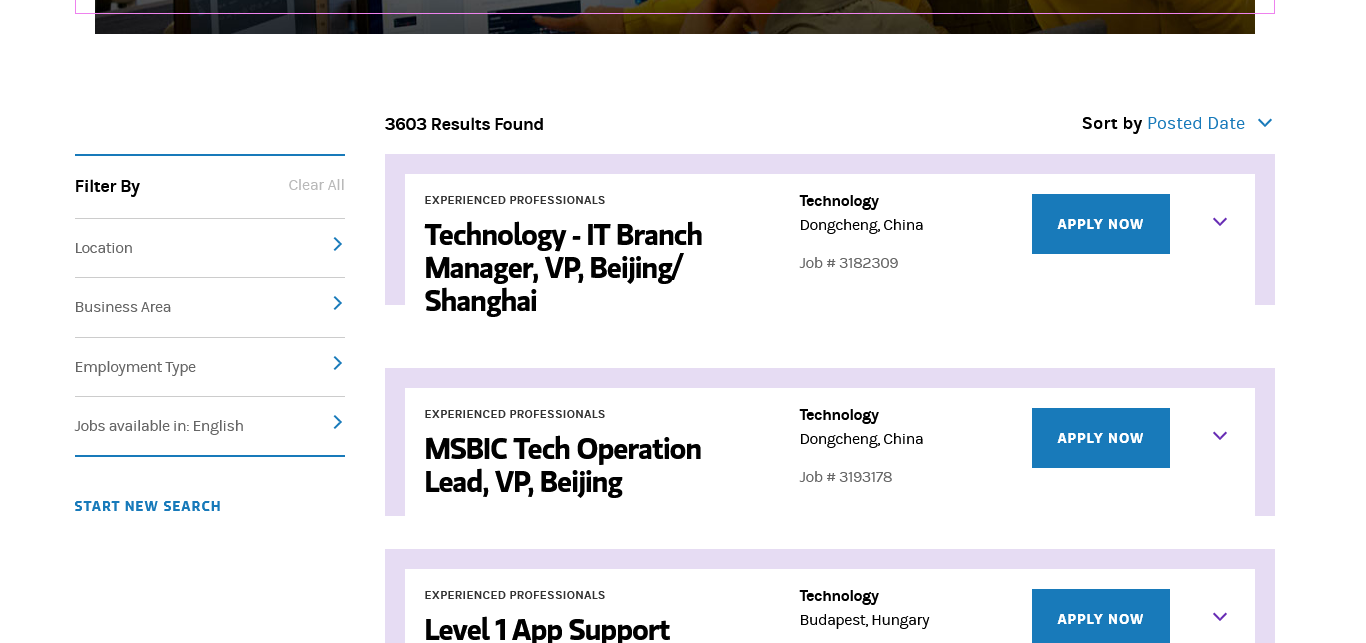Viewport: 1366px width, 643px height.
Task: Expand details for job 3182309
Action: click(1220, 222)
